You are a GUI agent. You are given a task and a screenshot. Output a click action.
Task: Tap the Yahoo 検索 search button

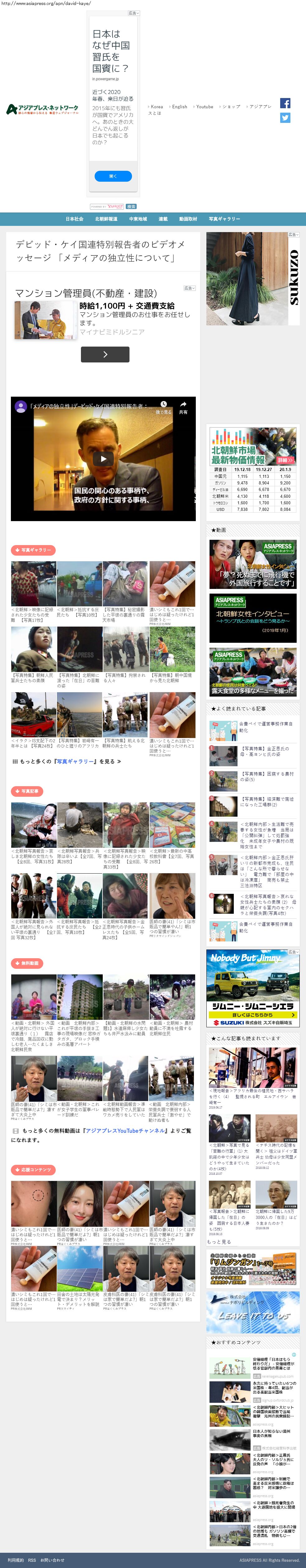[131, 206]
